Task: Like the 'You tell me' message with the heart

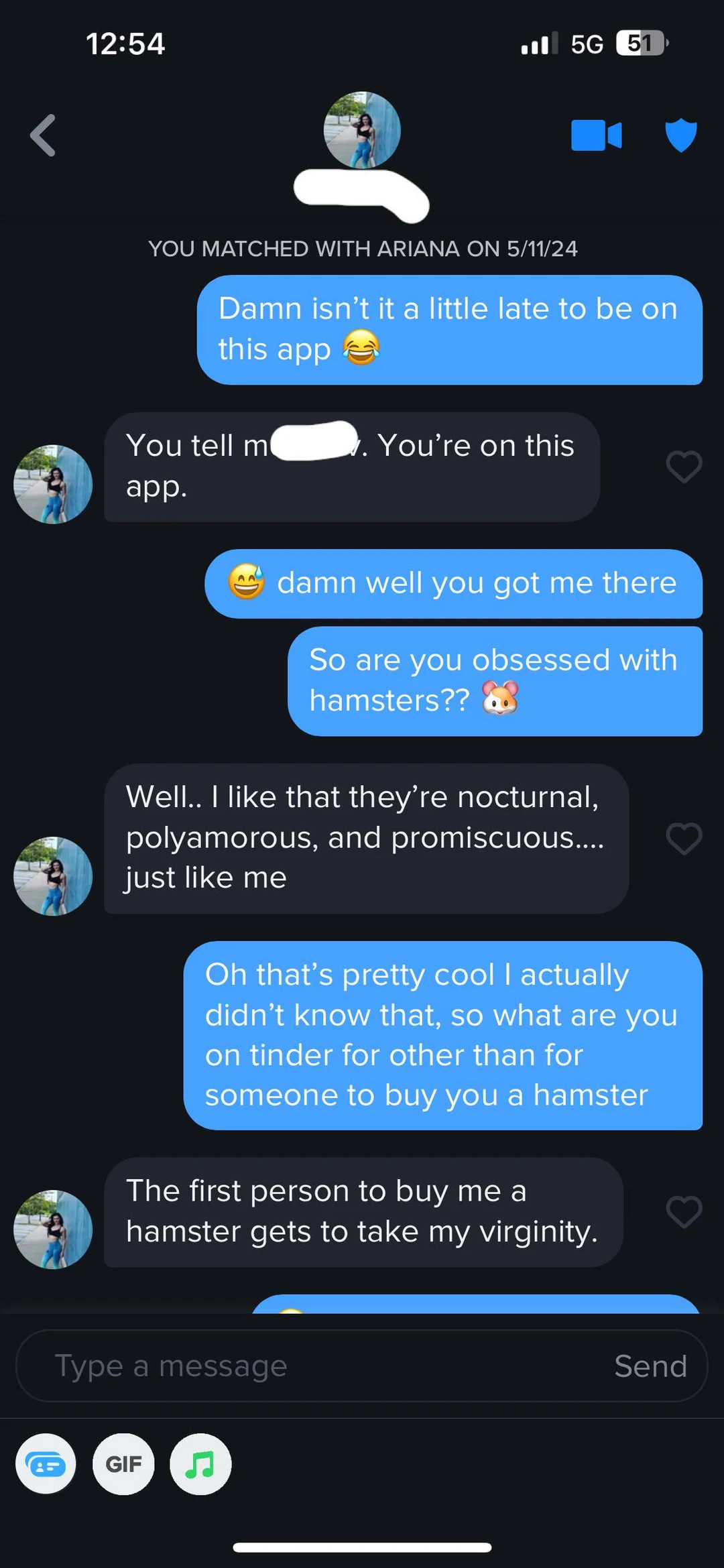Action: click(x=684, y=467)
